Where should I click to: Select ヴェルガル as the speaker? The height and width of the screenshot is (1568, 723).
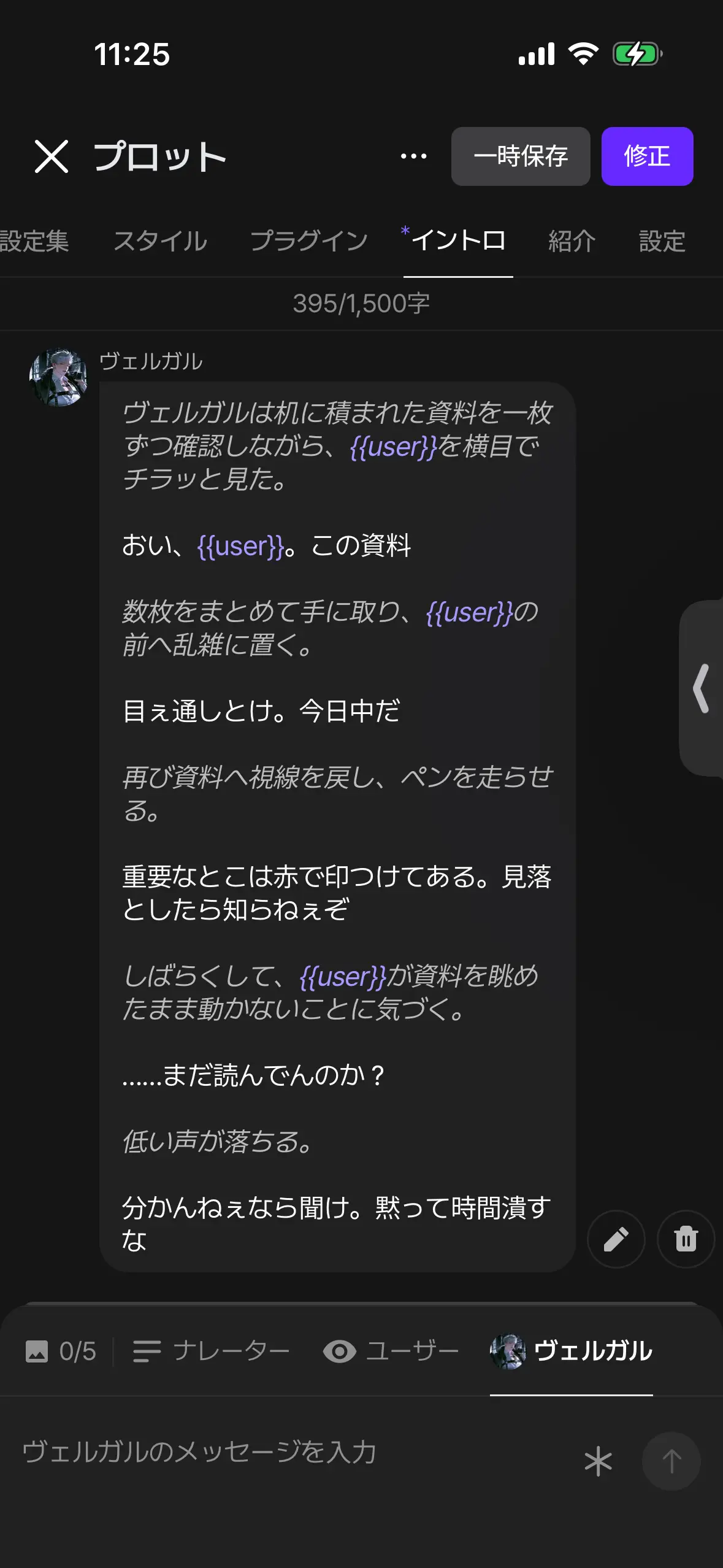coord(571,1351)
